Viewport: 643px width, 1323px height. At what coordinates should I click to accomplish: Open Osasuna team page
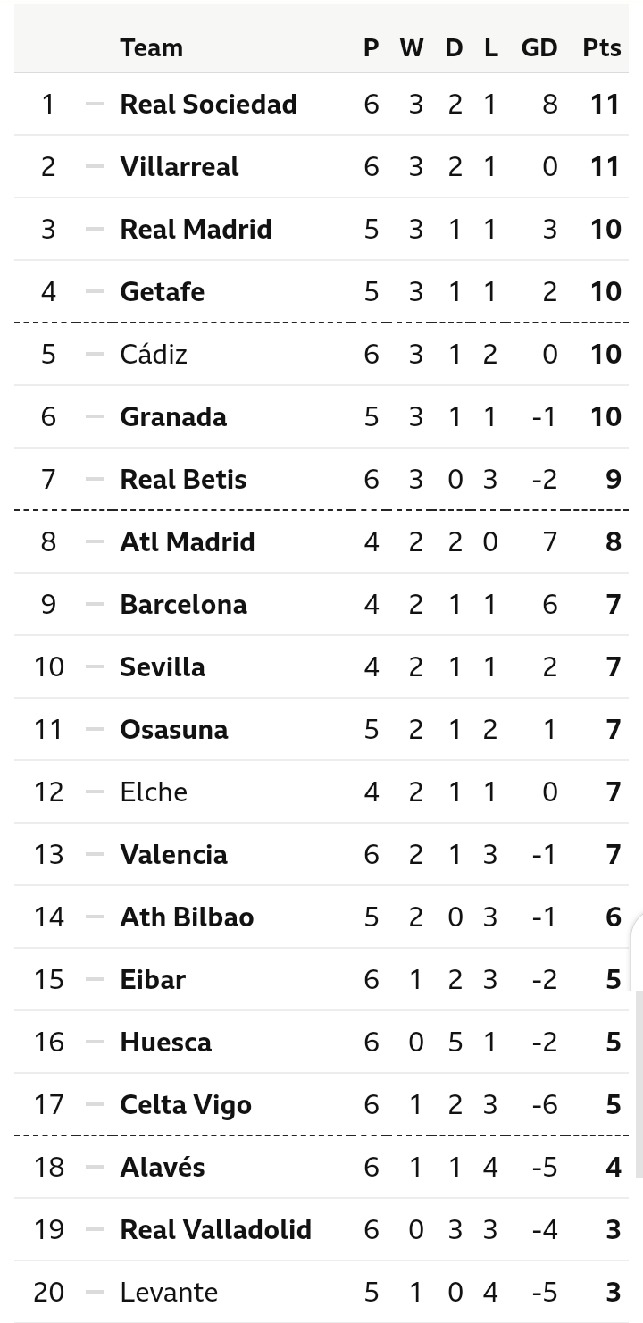(174, 729)
